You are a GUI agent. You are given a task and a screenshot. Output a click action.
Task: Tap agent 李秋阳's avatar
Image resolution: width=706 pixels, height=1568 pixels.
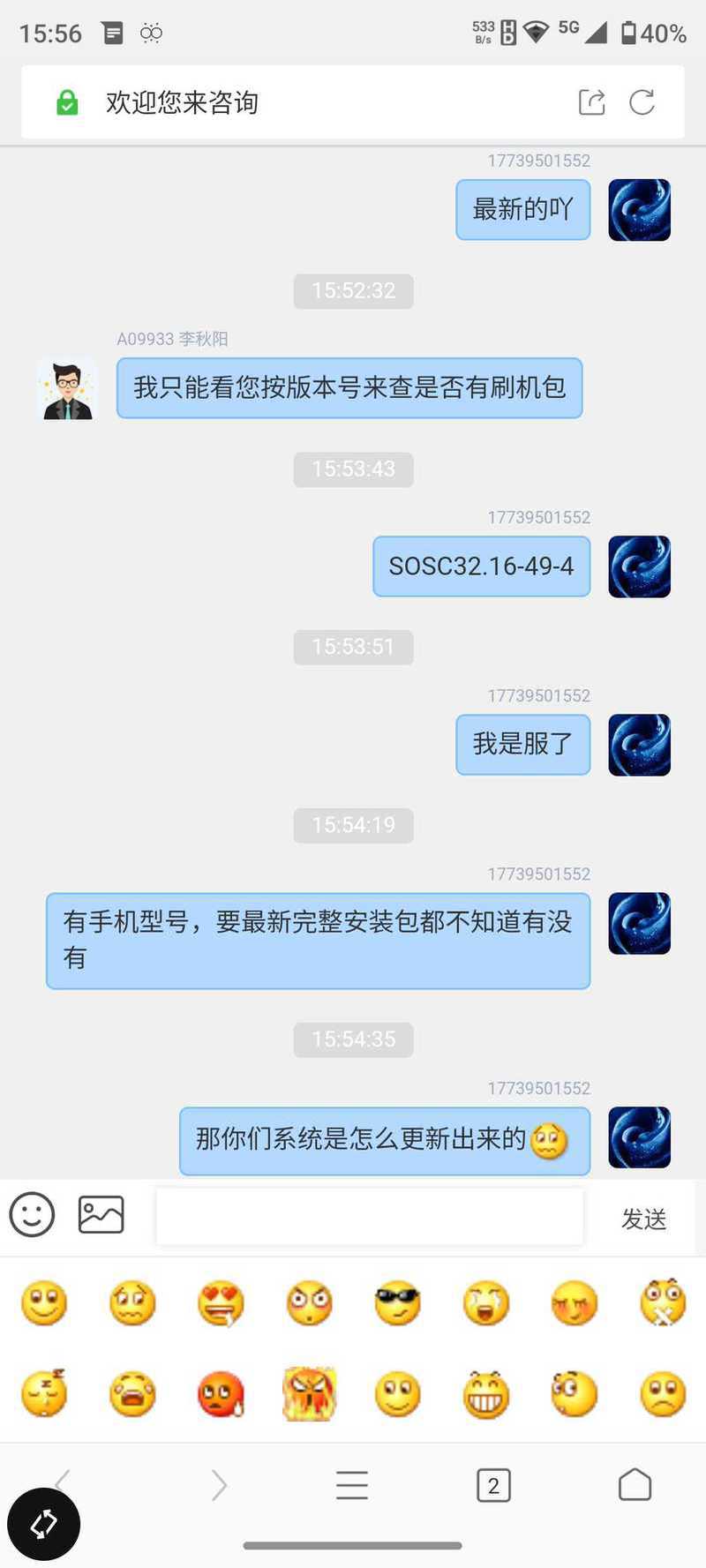pyautogui.click(x=68, y=388)
